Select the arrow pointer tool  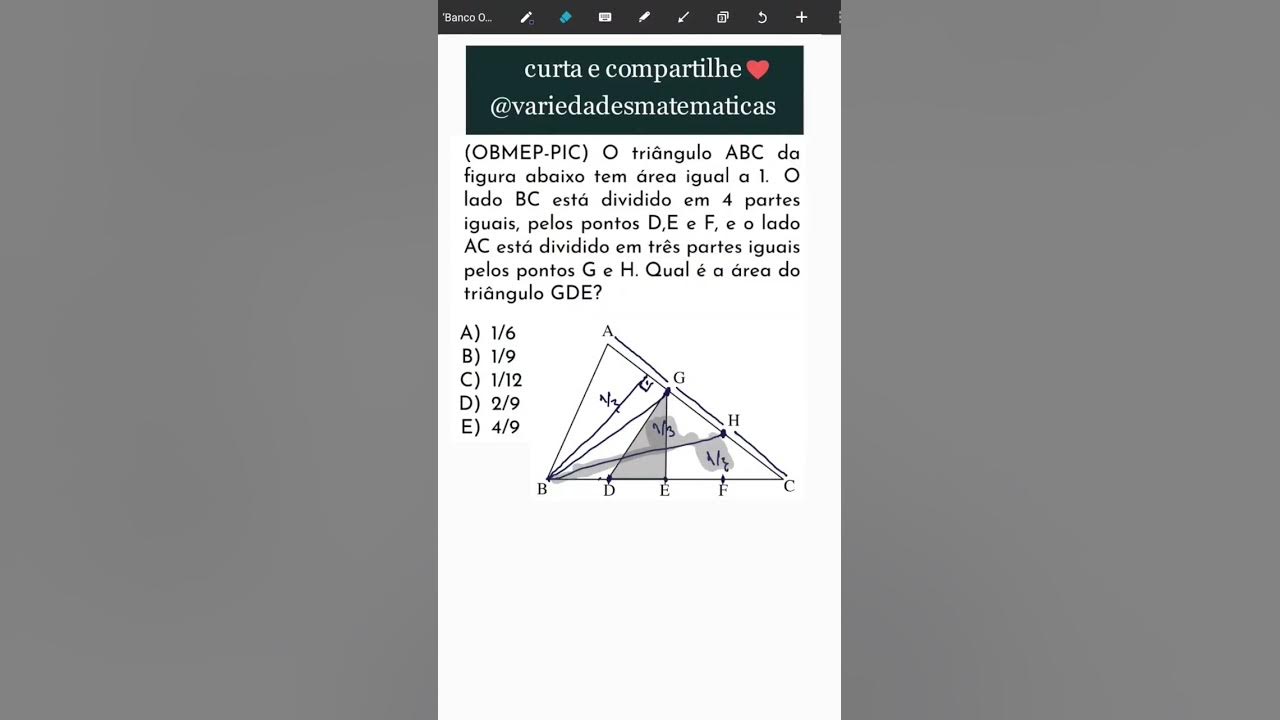click(x=683, y=17)
